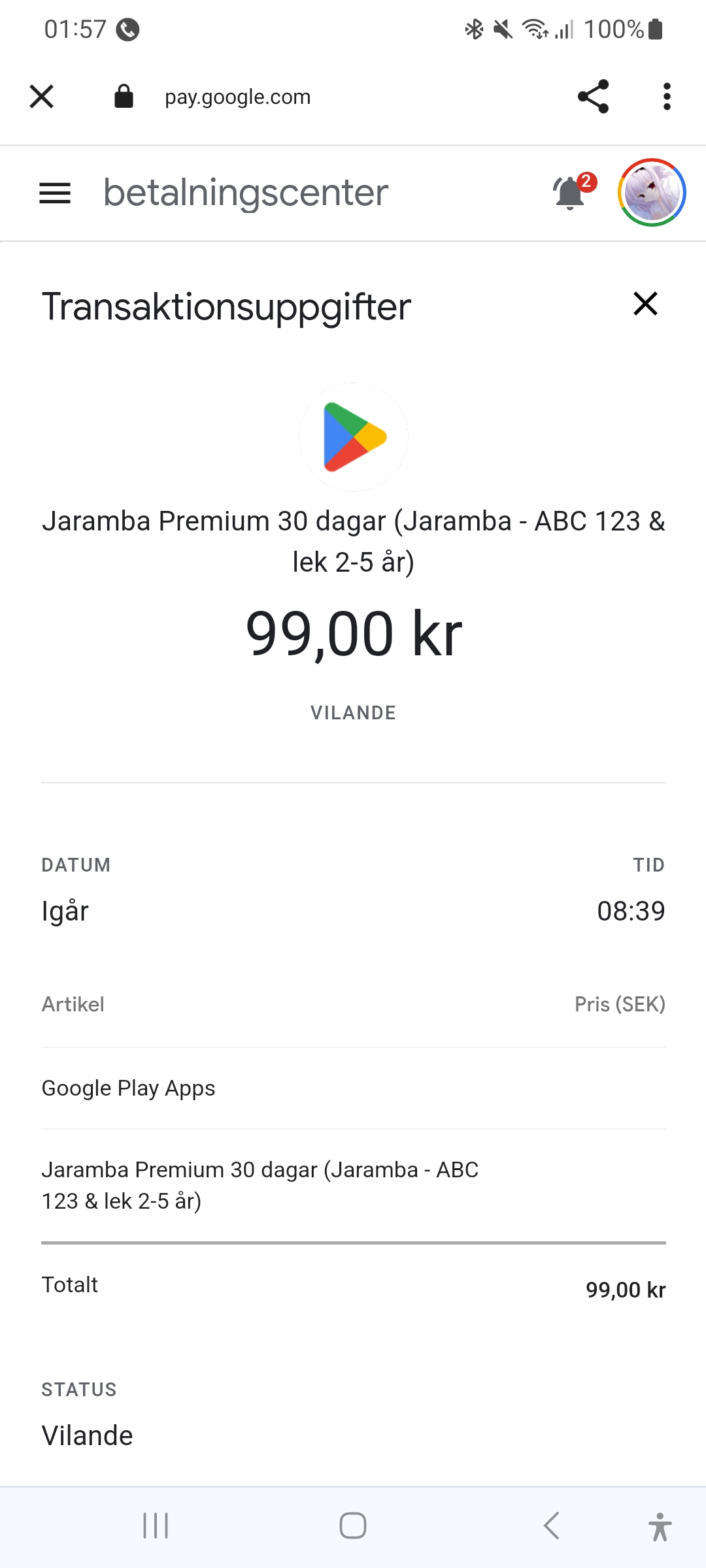This screenshot has width=706, height=1568.
Task: Go back with the system back button
Action: point(551,1526)
